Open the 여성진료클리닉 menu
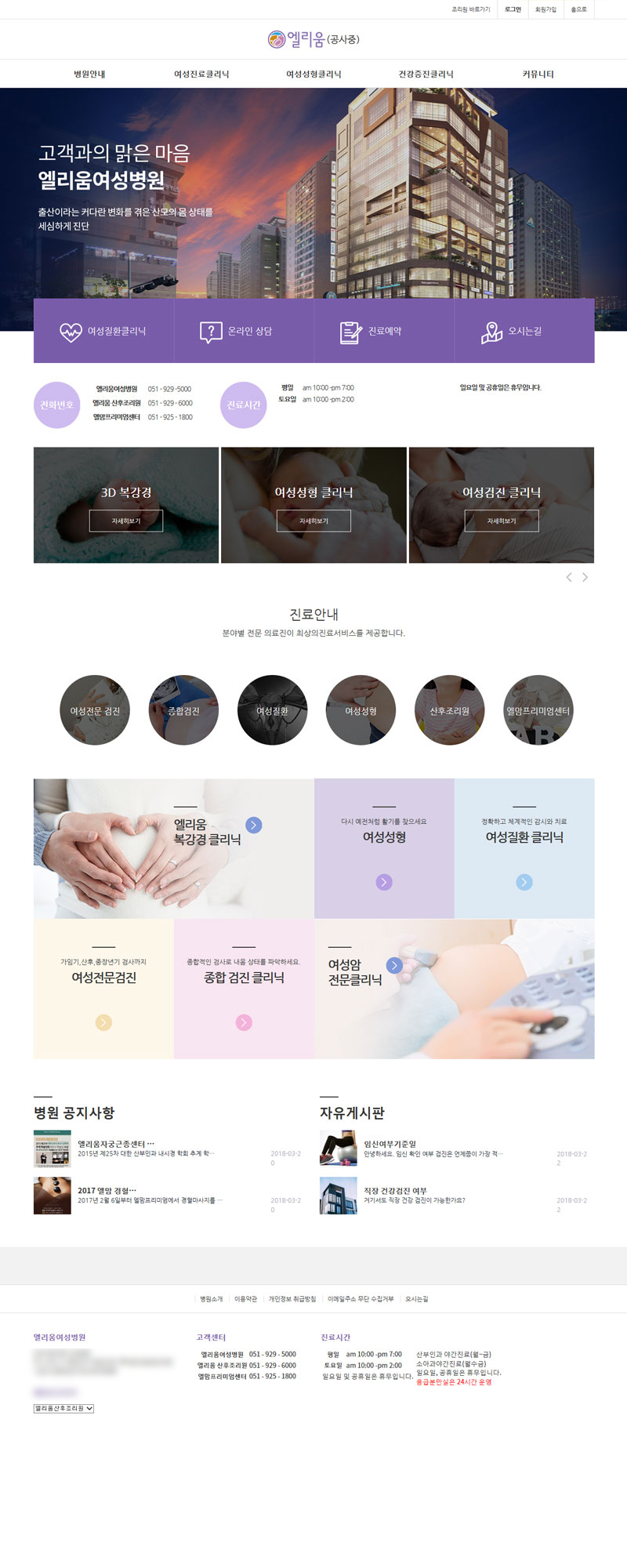 point(201,74)
